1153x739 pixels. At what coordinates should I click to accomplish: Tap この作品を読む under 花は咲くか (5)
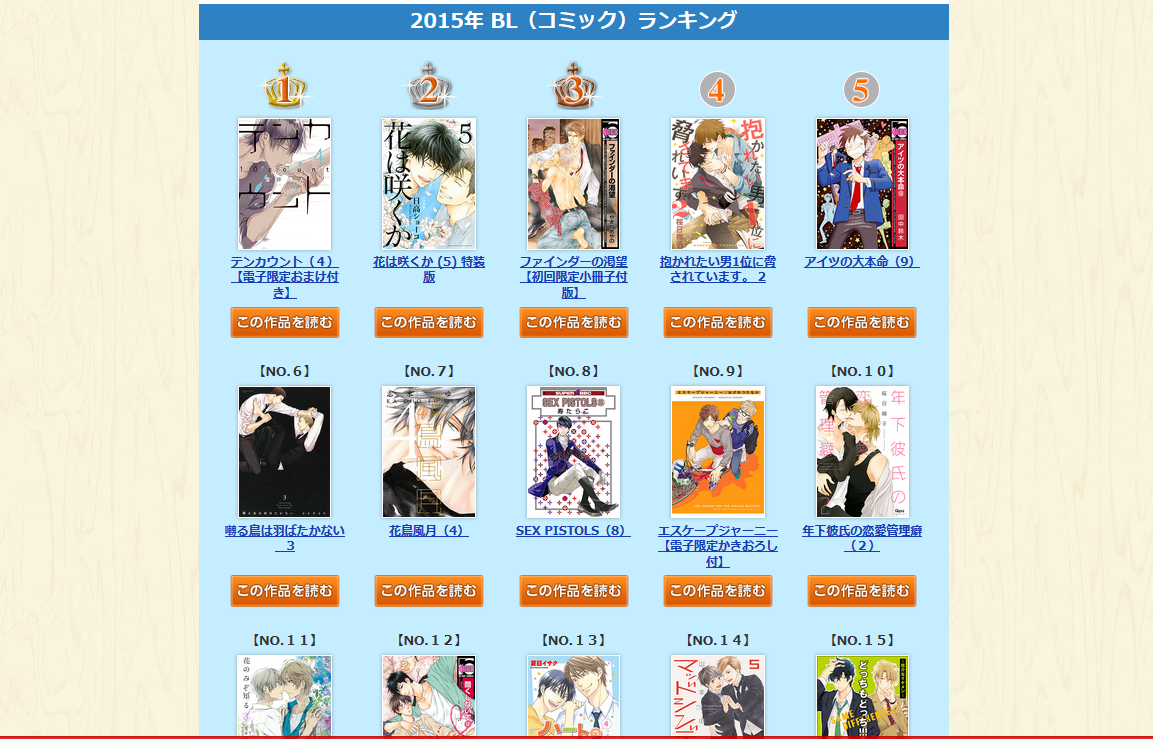click(x=429, y=322)
